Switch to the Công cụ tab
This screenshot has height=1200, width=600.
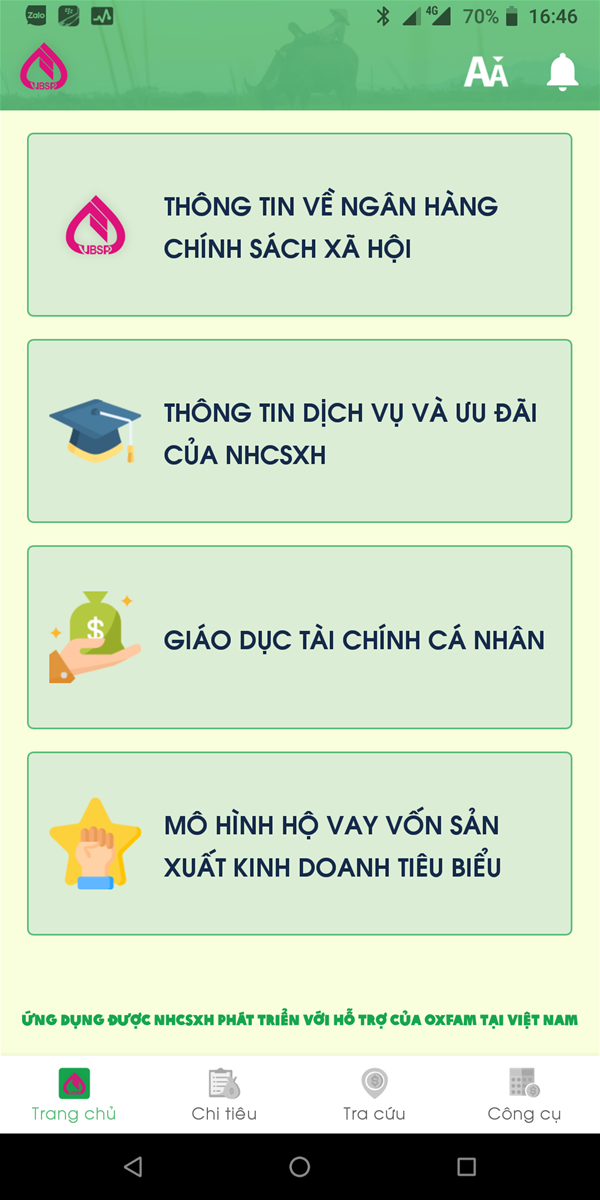(x=524, y=1094)
